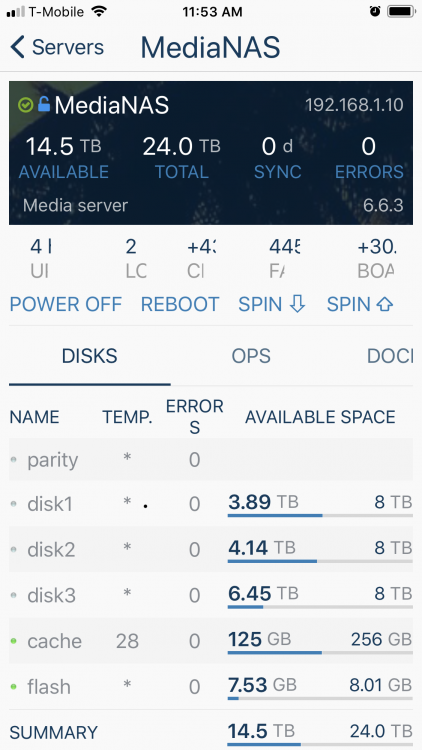
Task: Reboot the MediaNAS server
Action: [x=180, y=304]
